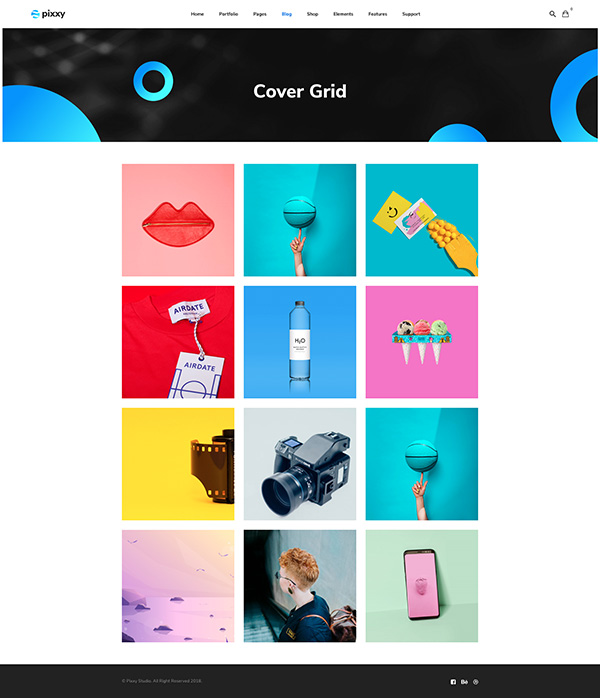Open the camera post tile
This screenshot has width=600, height=698.
coord(299,464)
